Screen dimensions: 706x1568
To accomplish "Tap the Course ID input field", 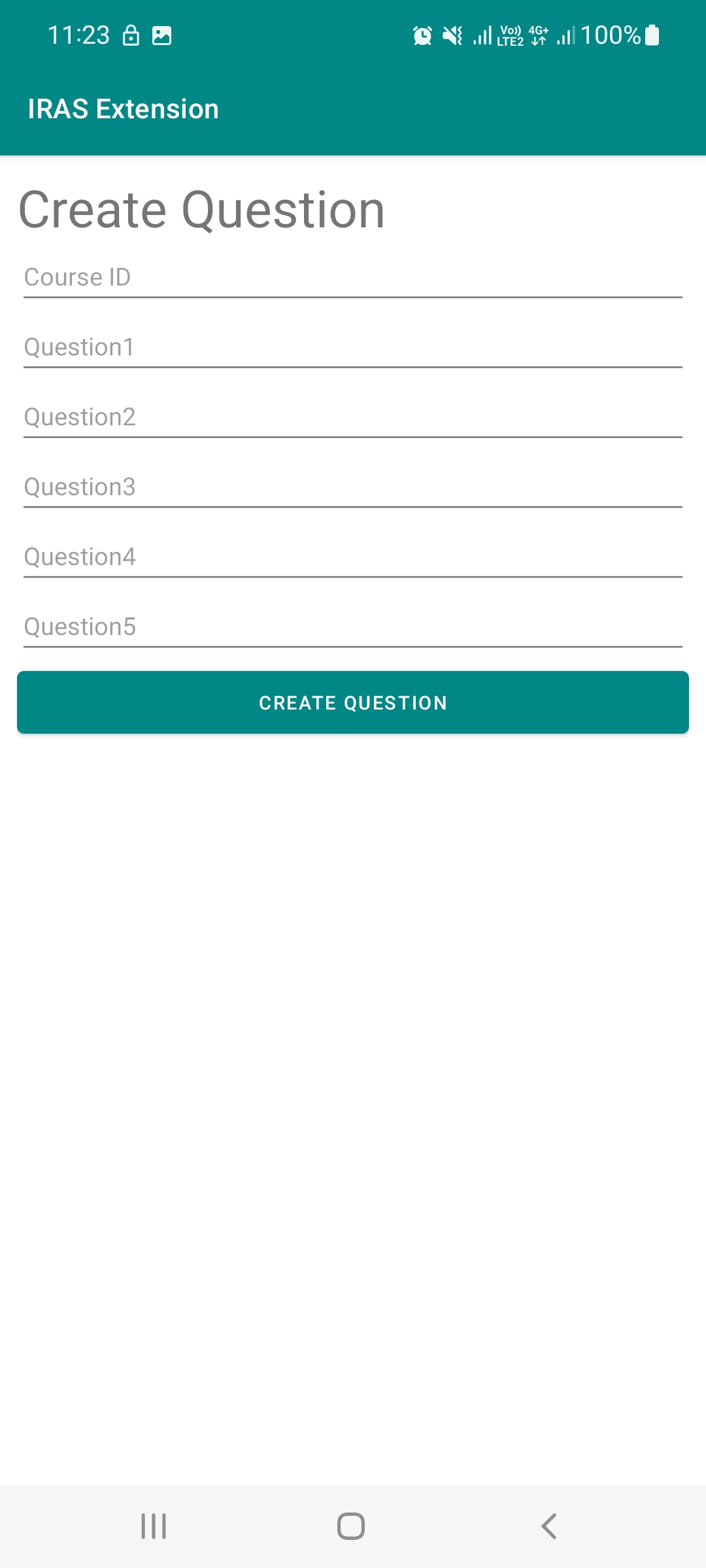I will [x=353, y=277].
